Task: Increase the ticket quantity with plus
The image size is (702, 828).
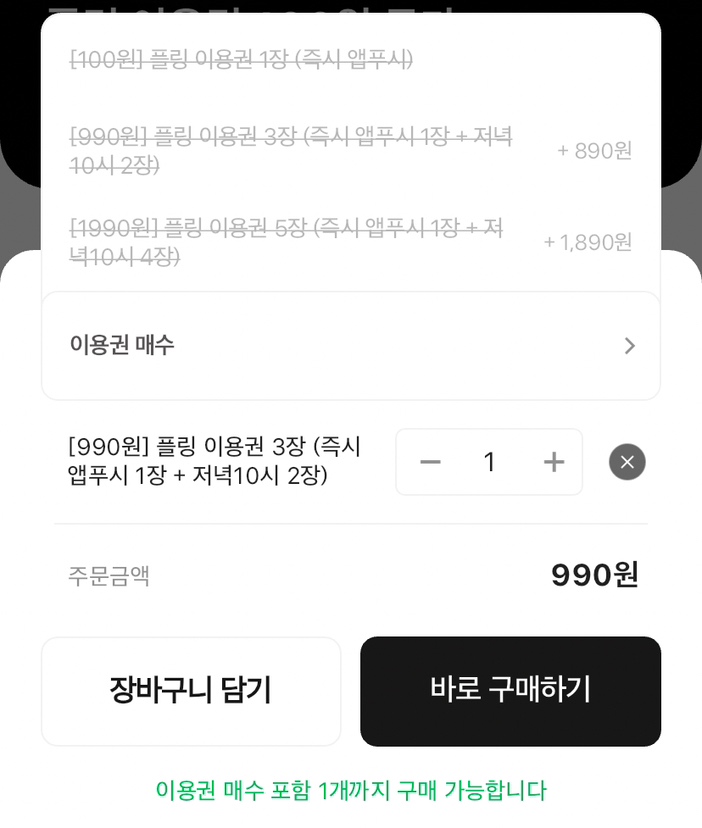Action: 553,462
